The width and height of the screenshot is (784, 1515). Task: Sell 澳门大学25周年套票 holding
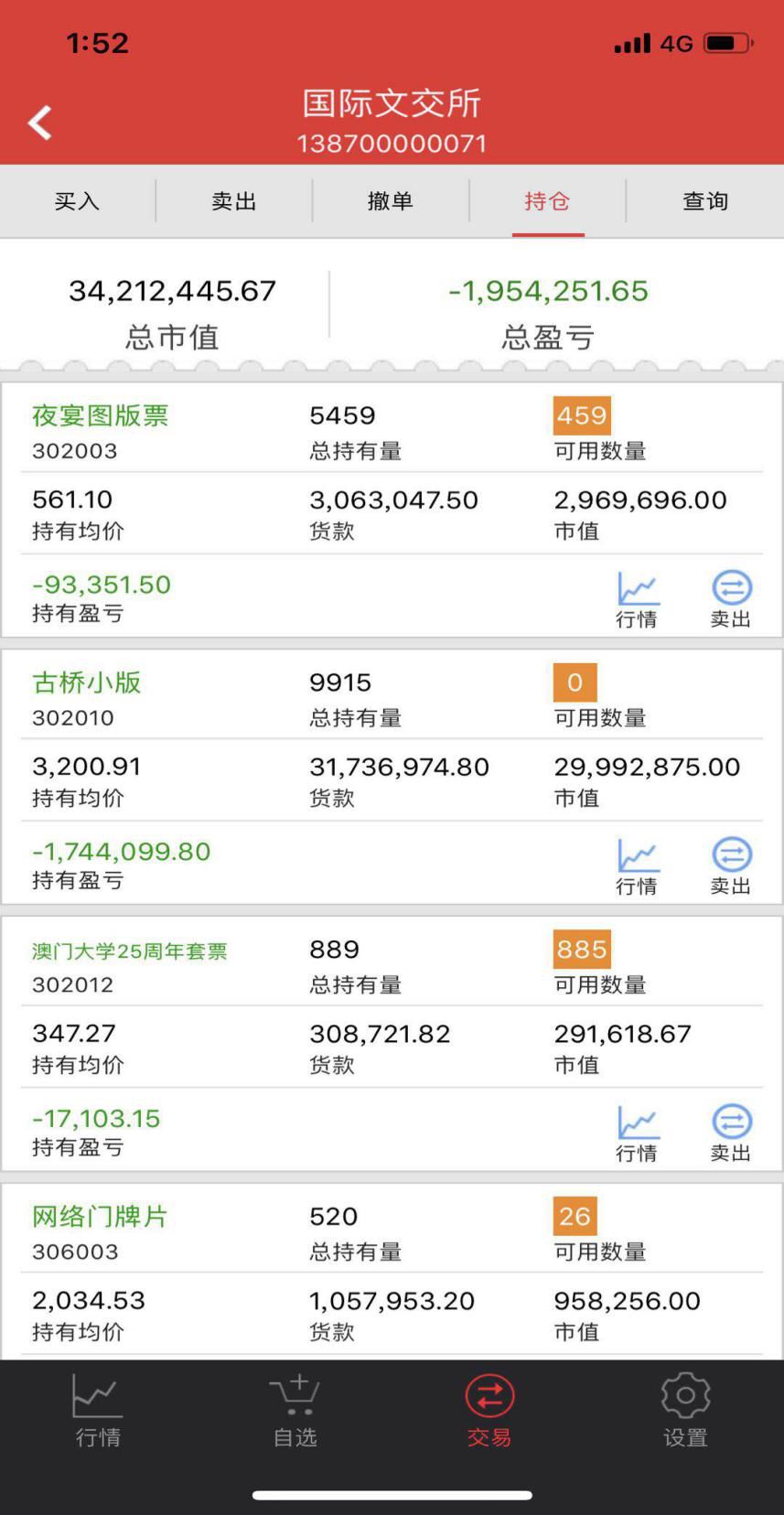pyautogui.click(x=731, y=1134)
